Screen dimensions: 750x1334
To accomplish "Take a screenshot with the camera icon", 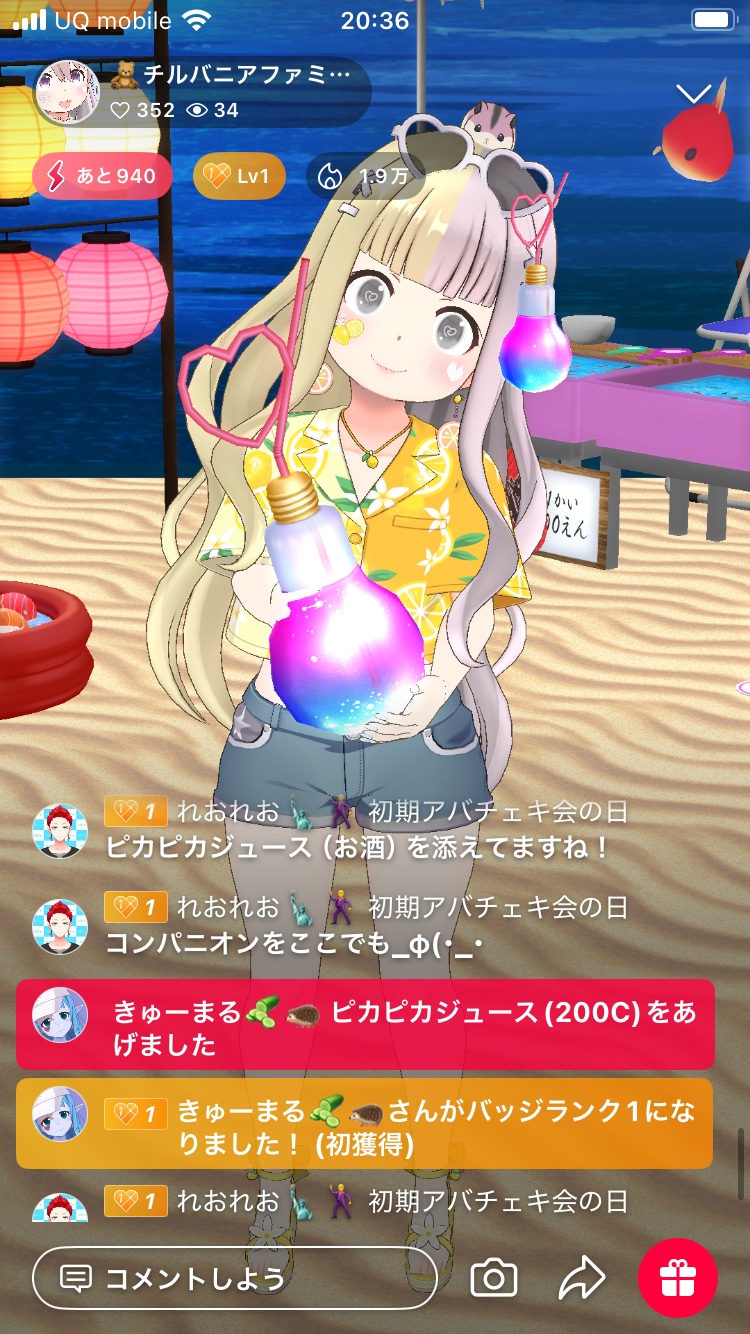I will point(494,1278).
